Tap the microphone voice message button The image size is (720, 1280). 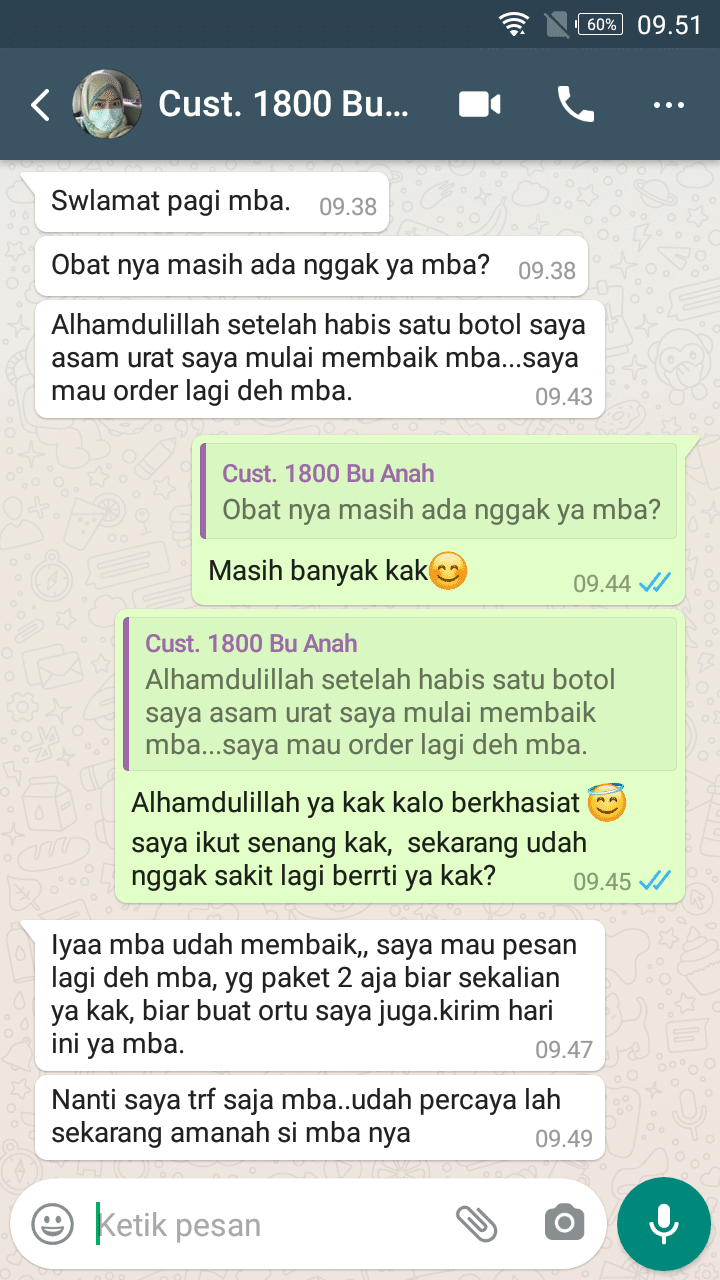tap(663, 1223)
